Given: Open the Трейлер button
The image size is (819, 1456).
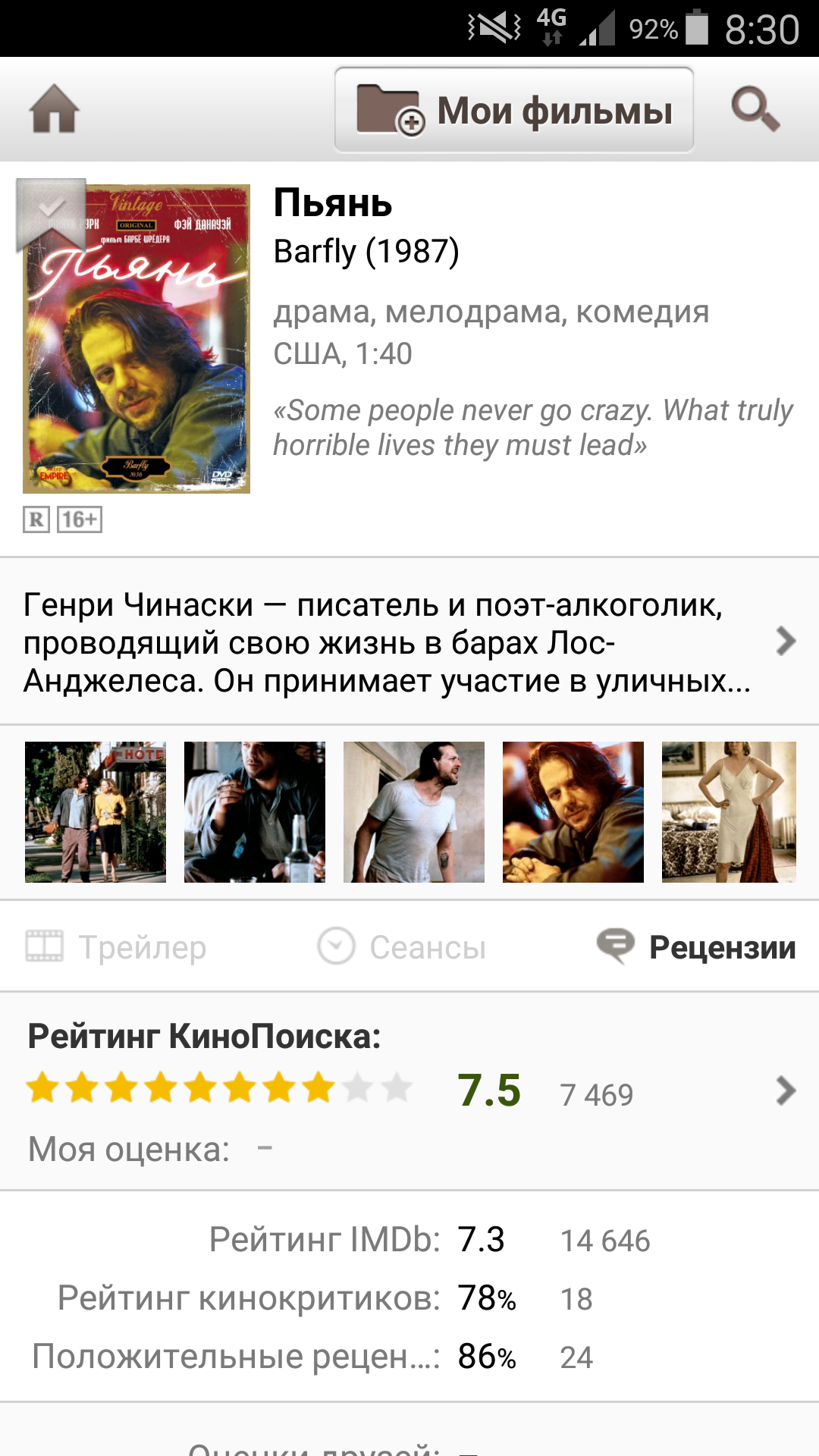Looking at the screenshot, I should (116, 947).
